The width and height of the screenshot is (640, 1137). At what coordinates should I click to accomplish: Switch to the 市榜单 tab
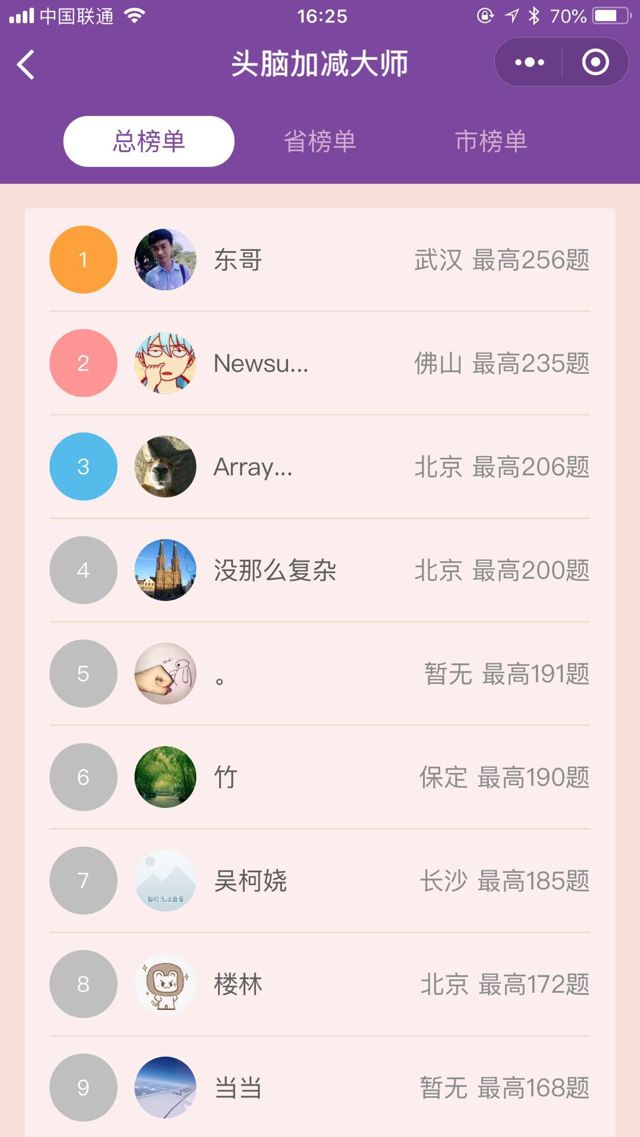pyautogui.click(x=490, y=141)
